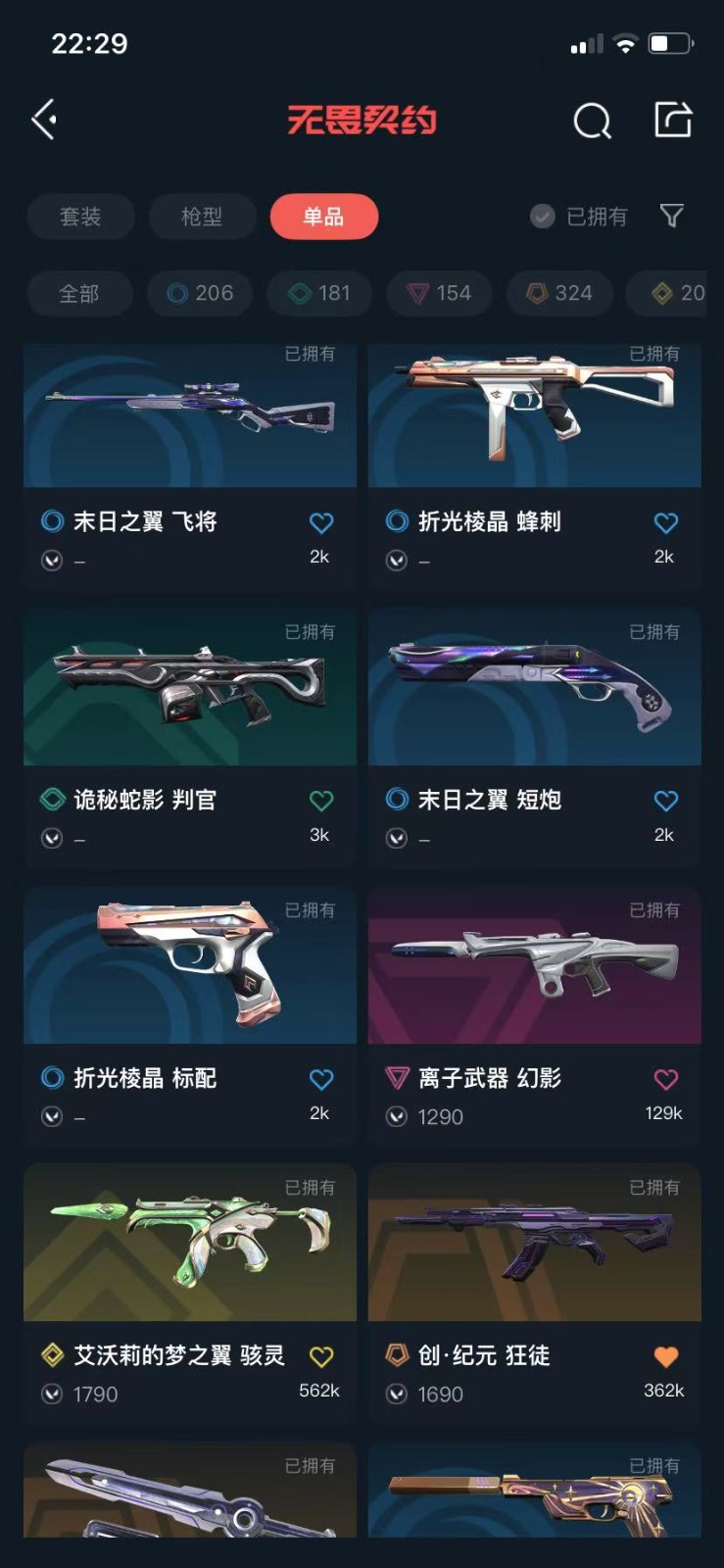This screenshot has height=1568, width=724.
Task: Switch to the 枪型 tab
Action: [202, 217]
